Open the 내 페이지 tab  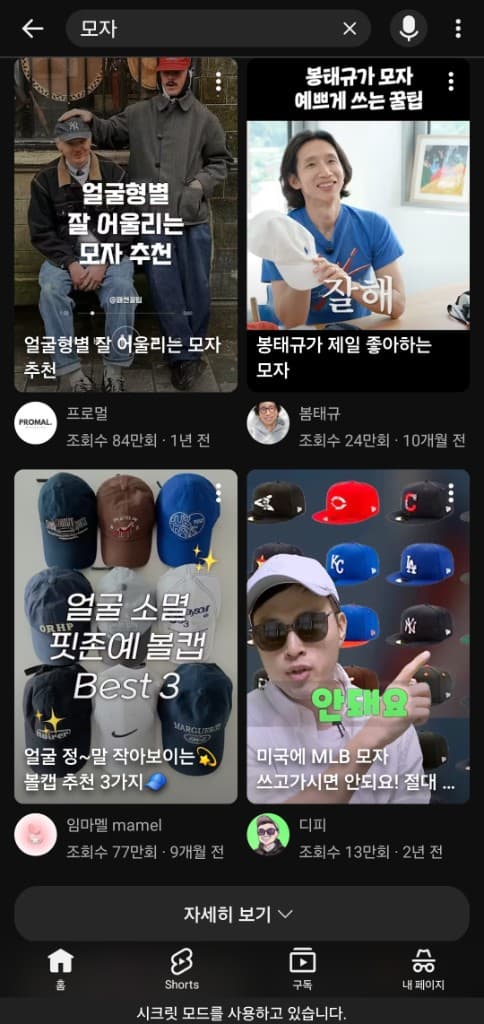pyautogui.click(x=423, y=970)
